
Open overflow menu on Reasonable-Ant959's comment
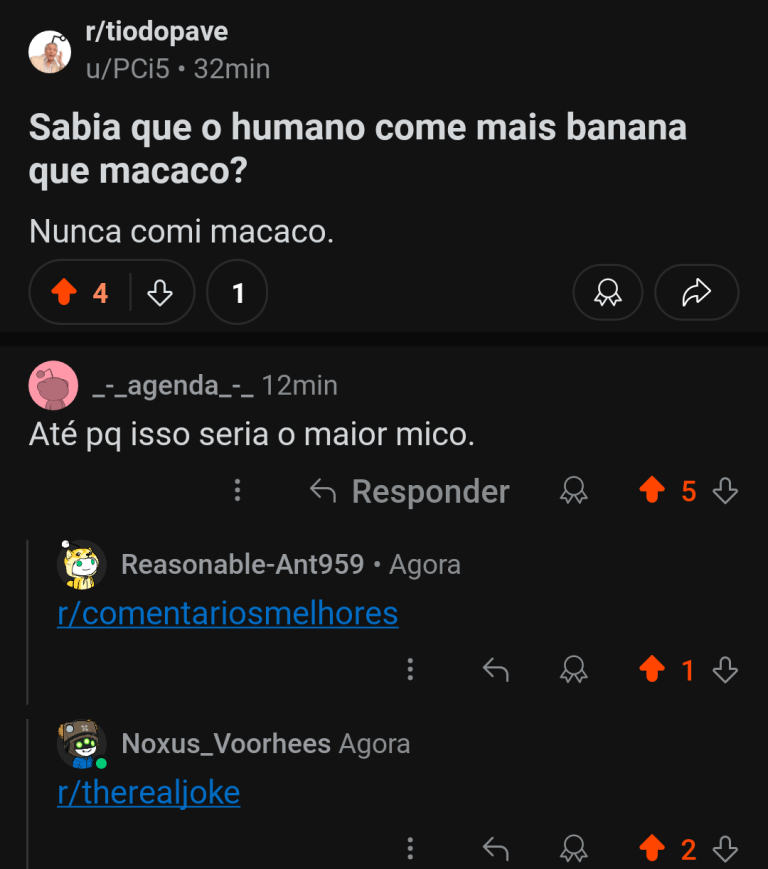(410, 670)
